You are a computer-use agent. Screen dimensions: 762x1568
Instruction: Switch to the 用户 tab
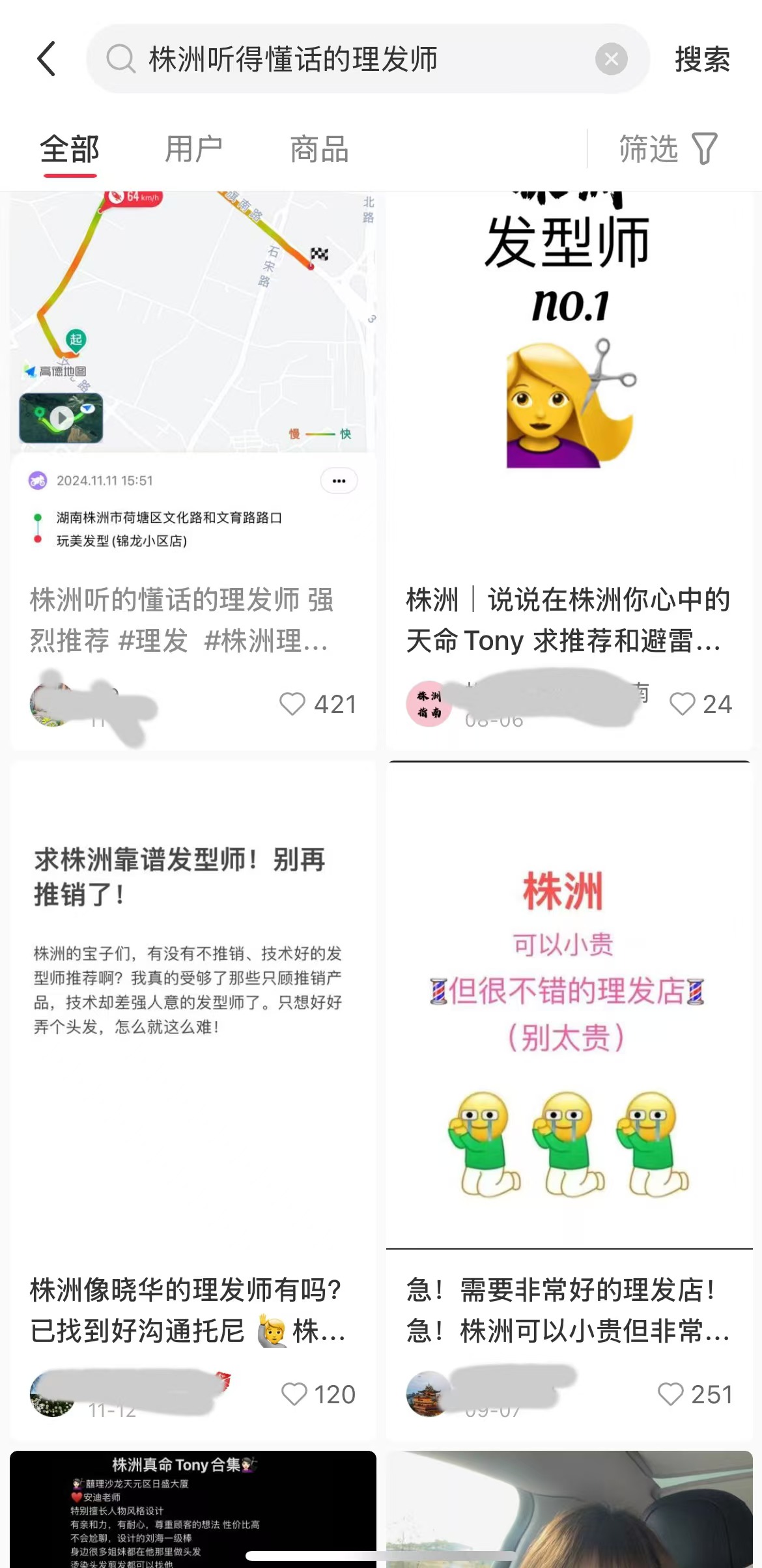coord(193,149)
